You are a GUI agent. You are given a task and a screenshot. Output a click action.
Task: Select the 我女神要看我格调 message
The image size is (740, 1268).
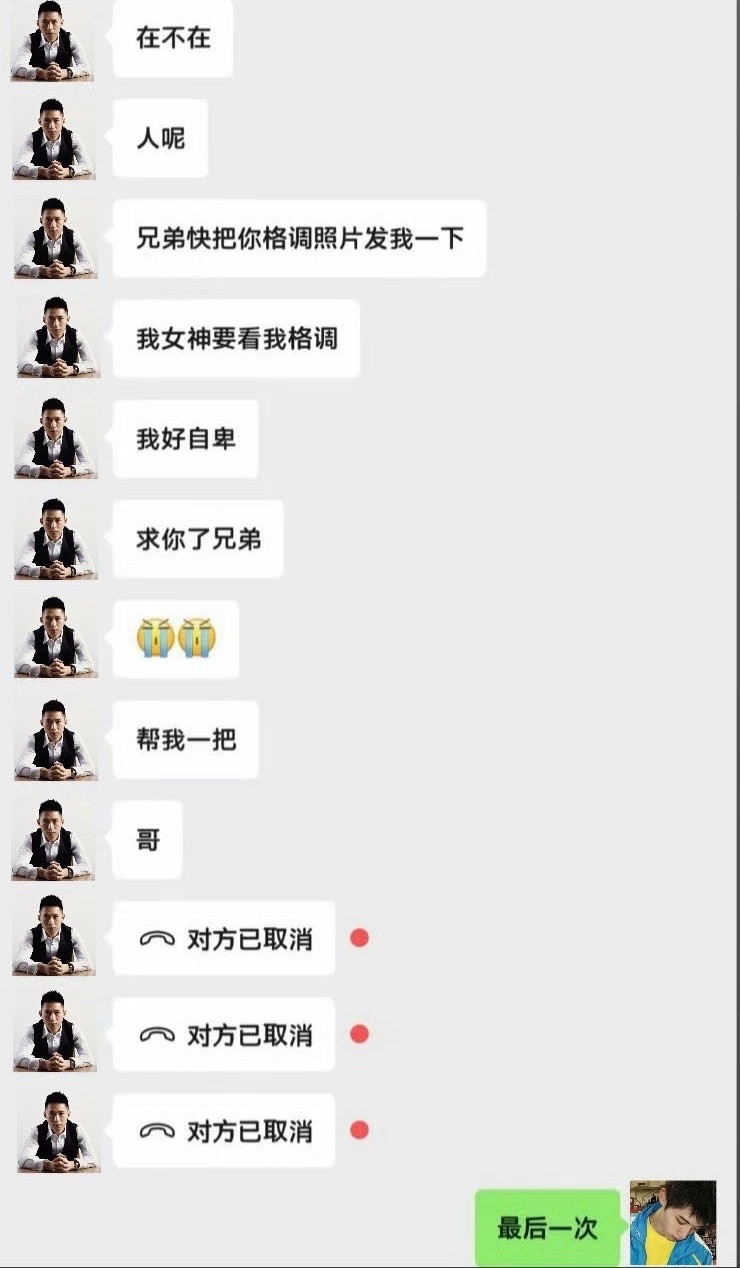coord(236,338)
